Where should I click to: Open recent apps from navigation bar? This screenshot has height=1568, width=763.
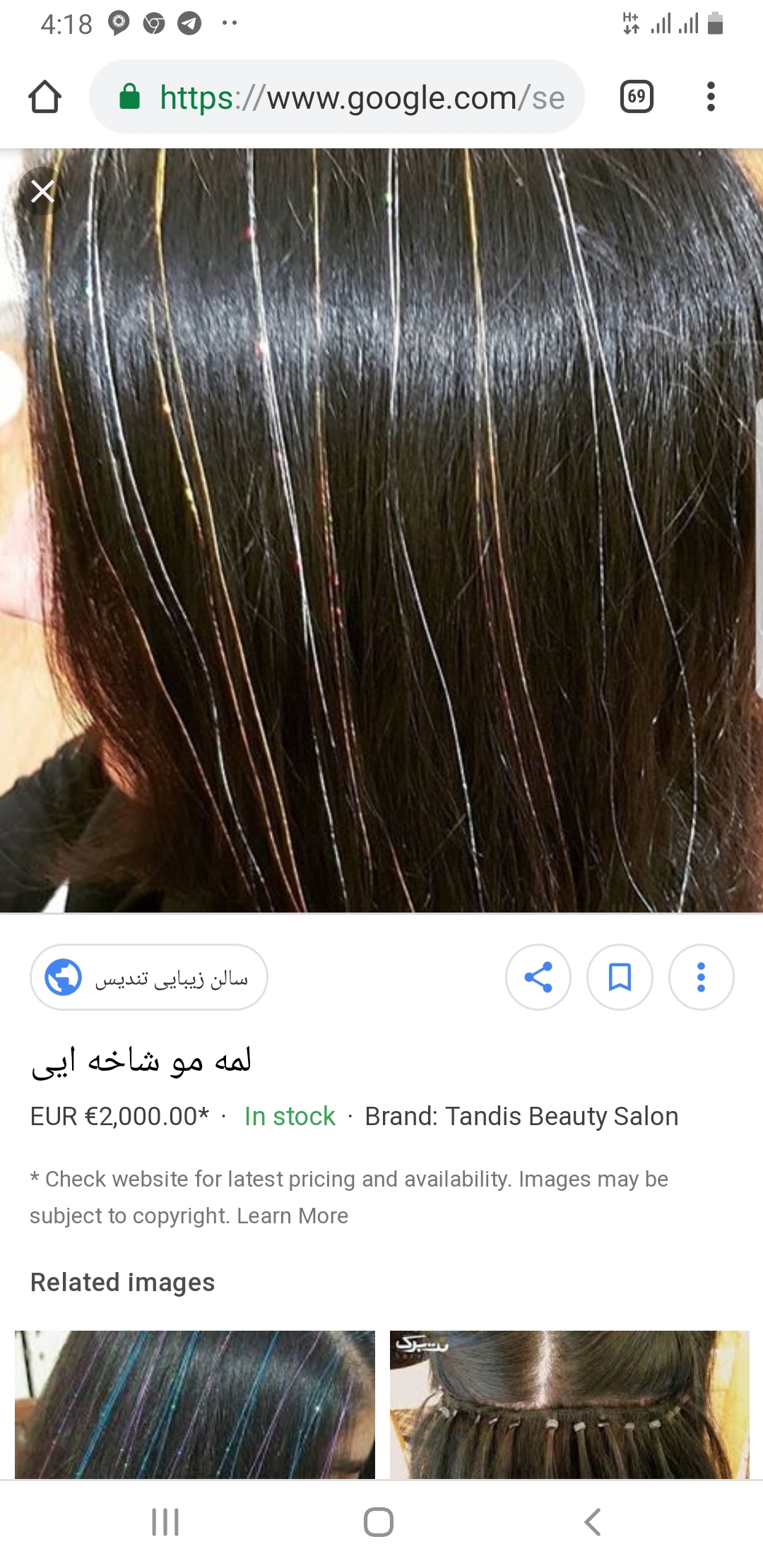point(165,1521)
